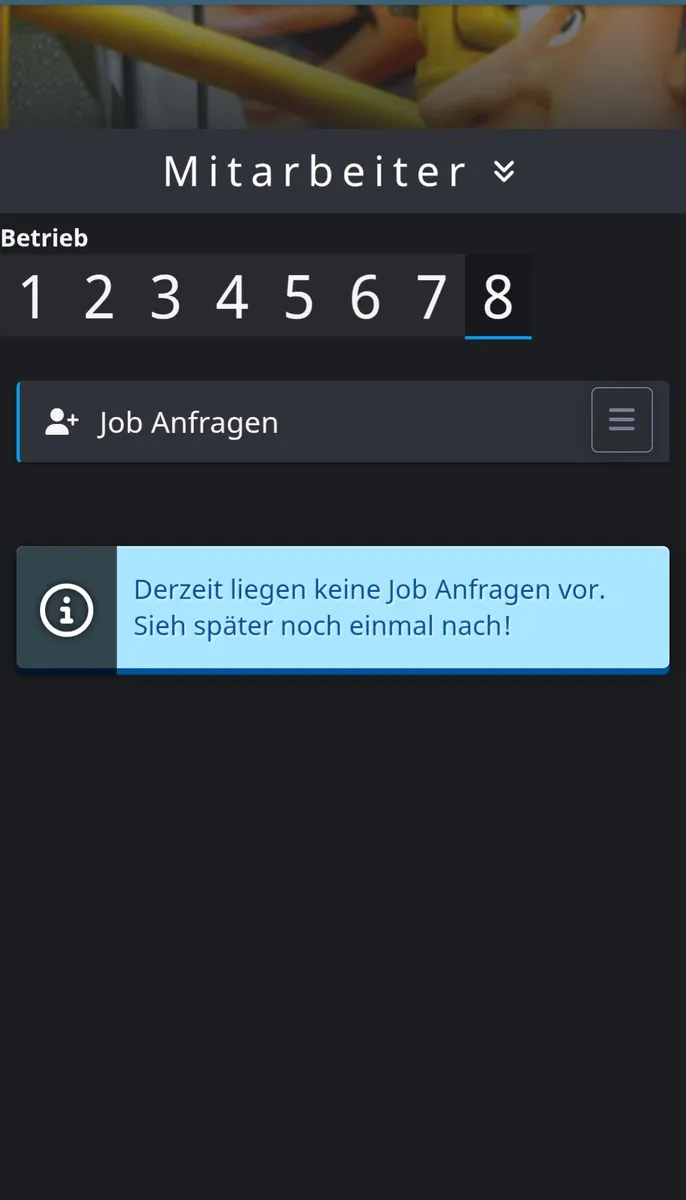Switch to Betrieb 6
686x1200 pixels.
365,297
